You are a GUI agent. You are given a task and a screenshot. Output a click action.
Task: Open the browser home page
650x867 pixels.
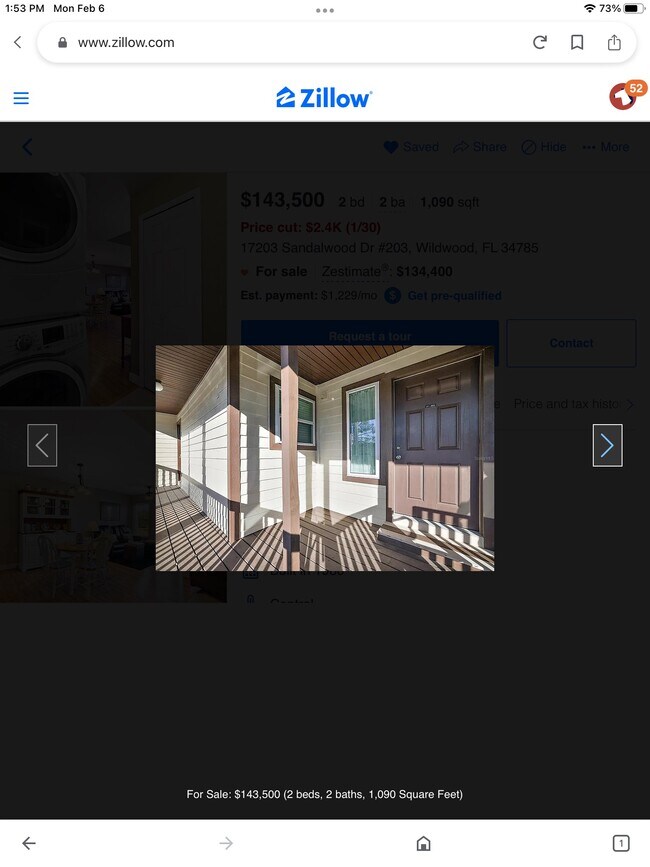tap(423, 843)
